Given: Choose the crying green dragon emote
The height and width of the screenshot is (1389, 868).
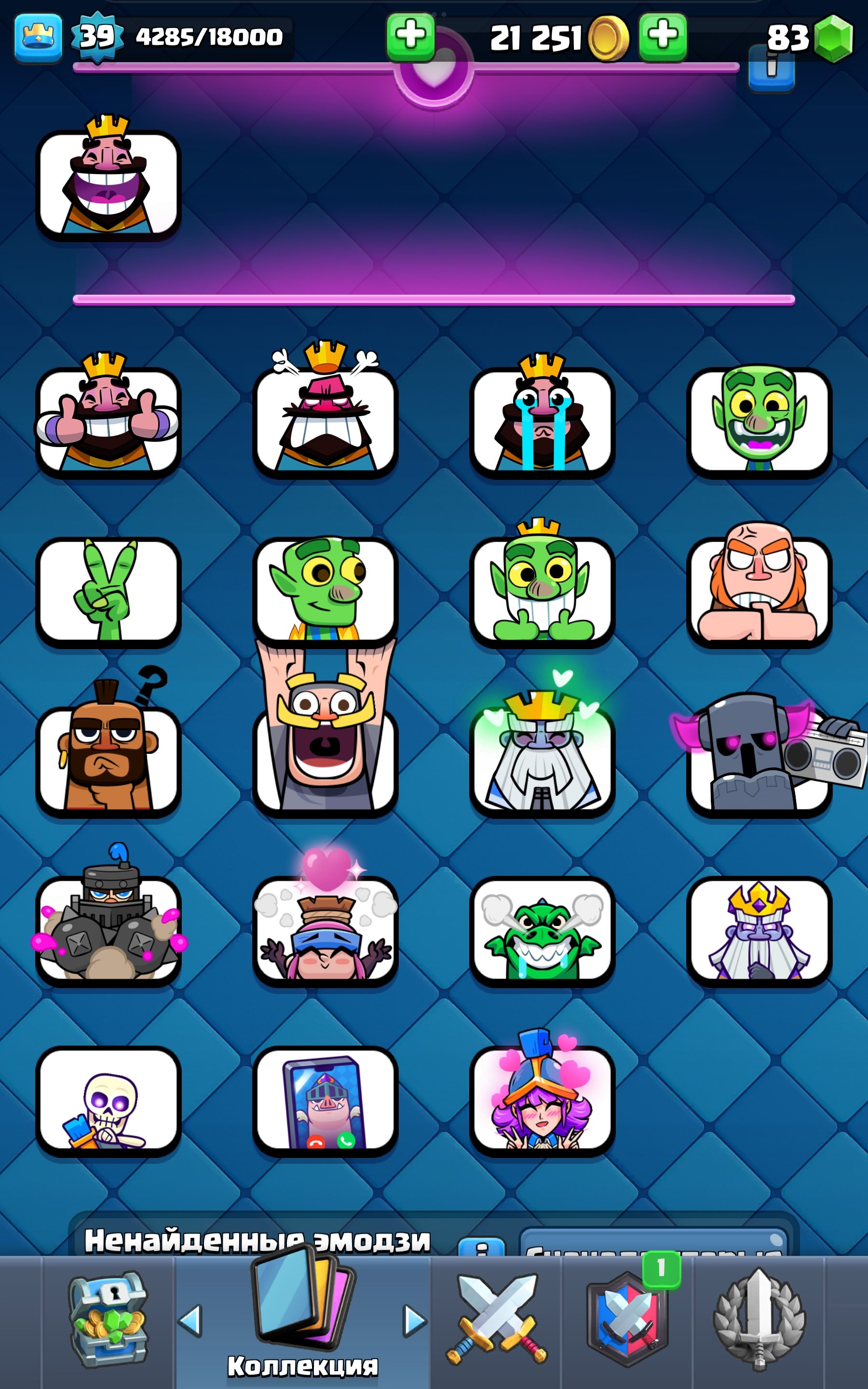Looking at the screenshot, I should 542,930.
